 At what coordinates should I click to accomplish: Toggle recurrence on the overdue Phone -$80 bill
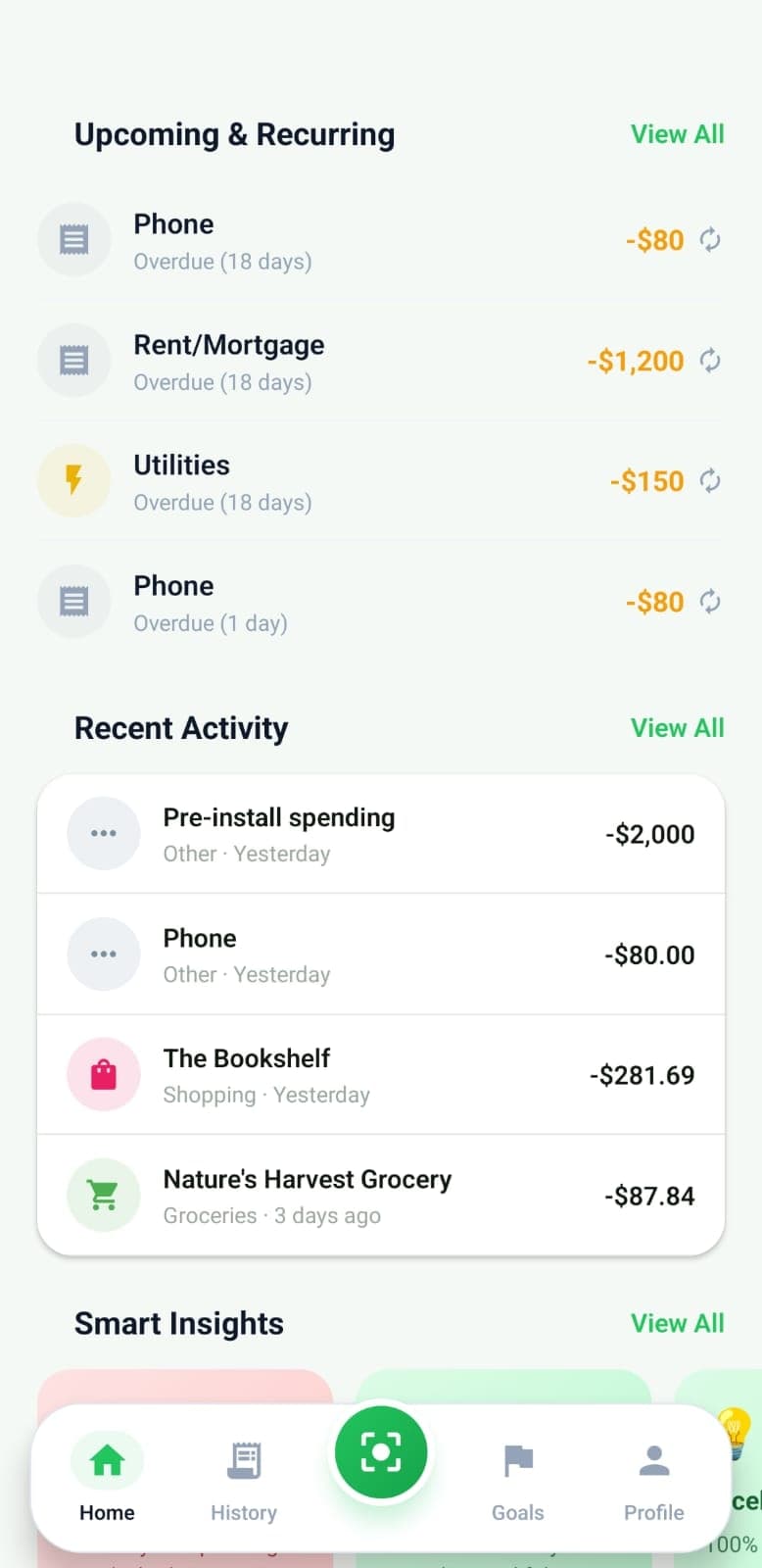[x=710, y=240]
